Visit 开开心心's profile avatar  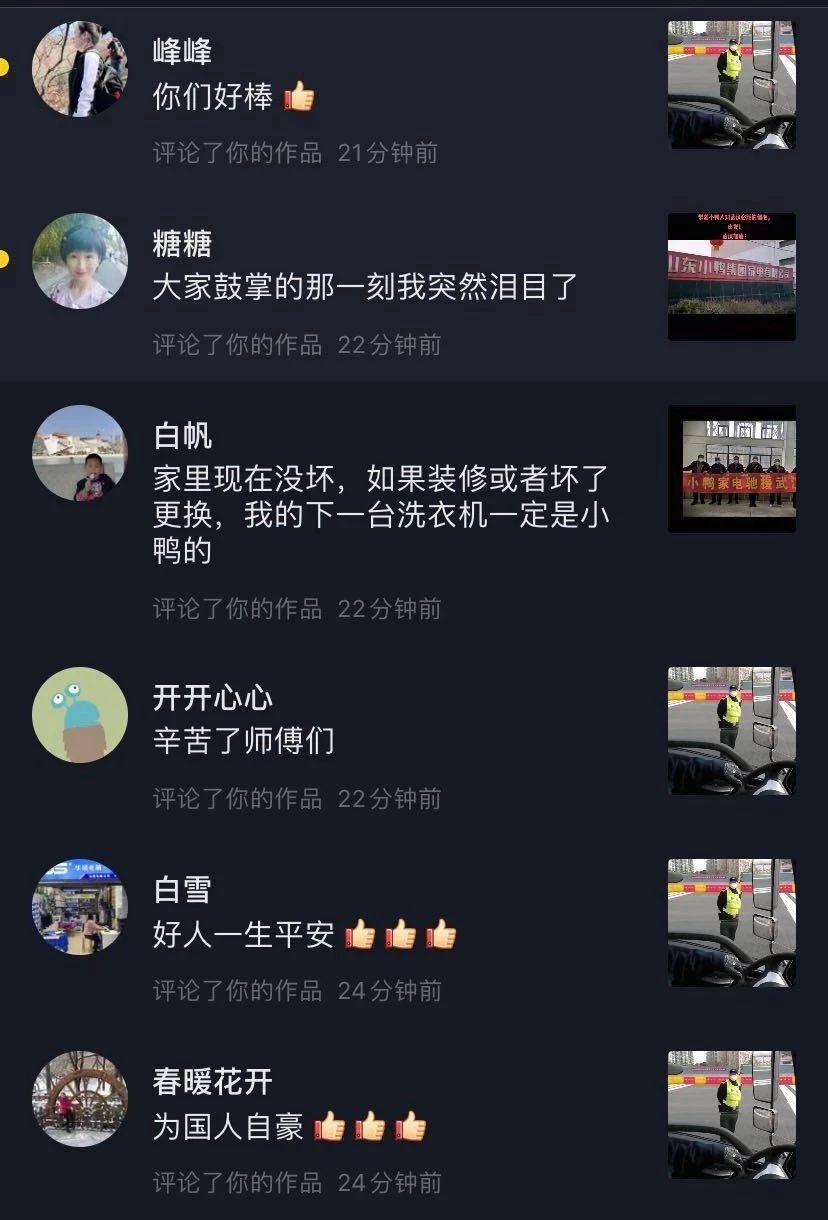pyautogui.click(x=80, y=715)
